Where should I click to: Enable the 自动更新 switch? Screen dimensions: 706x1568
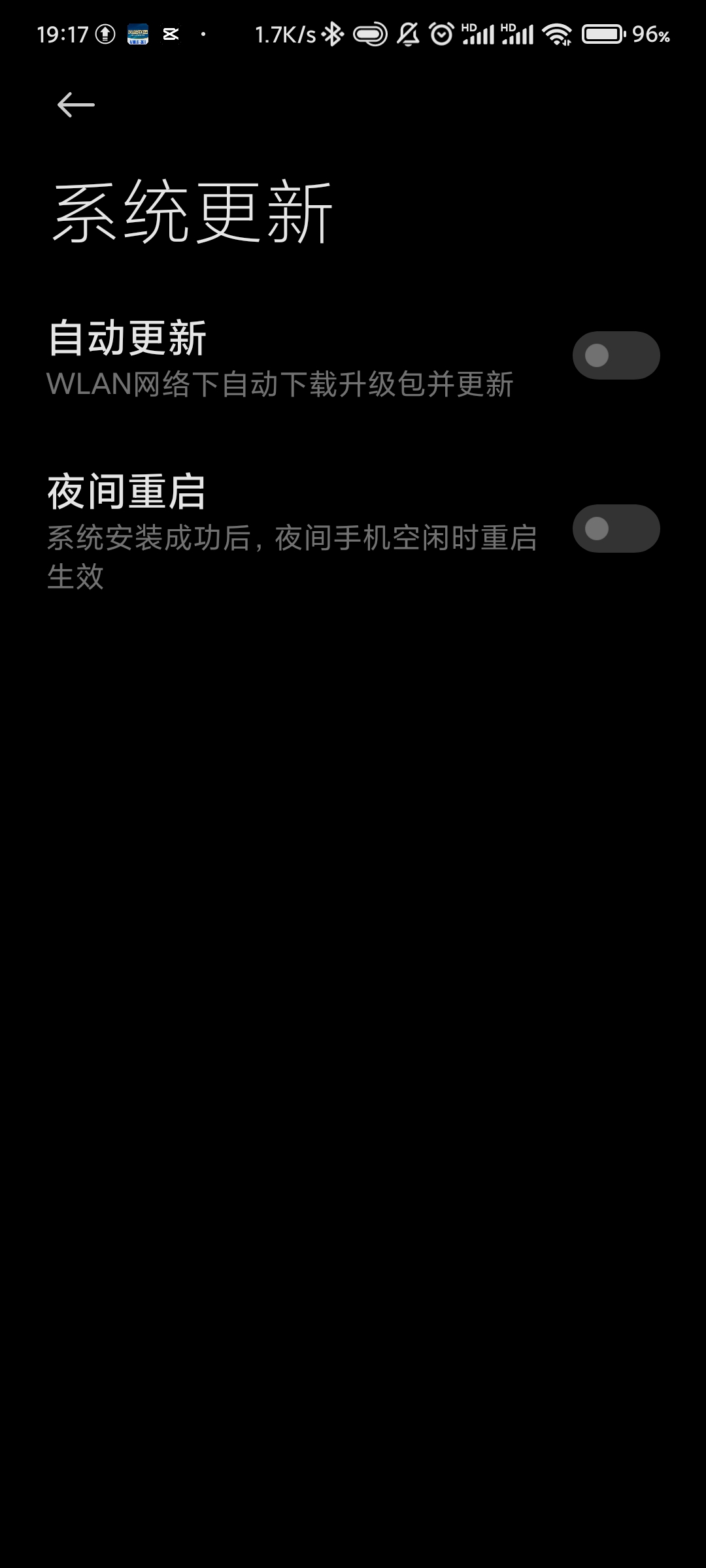[x=616, y=355]
